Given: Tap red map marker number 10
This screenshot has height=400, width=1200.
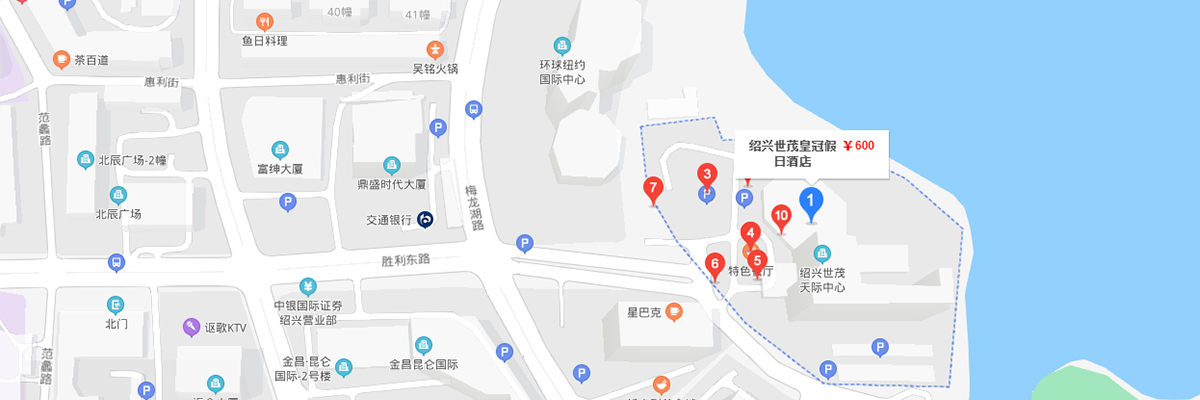Looking at the screenshot, I should [781, 215].
